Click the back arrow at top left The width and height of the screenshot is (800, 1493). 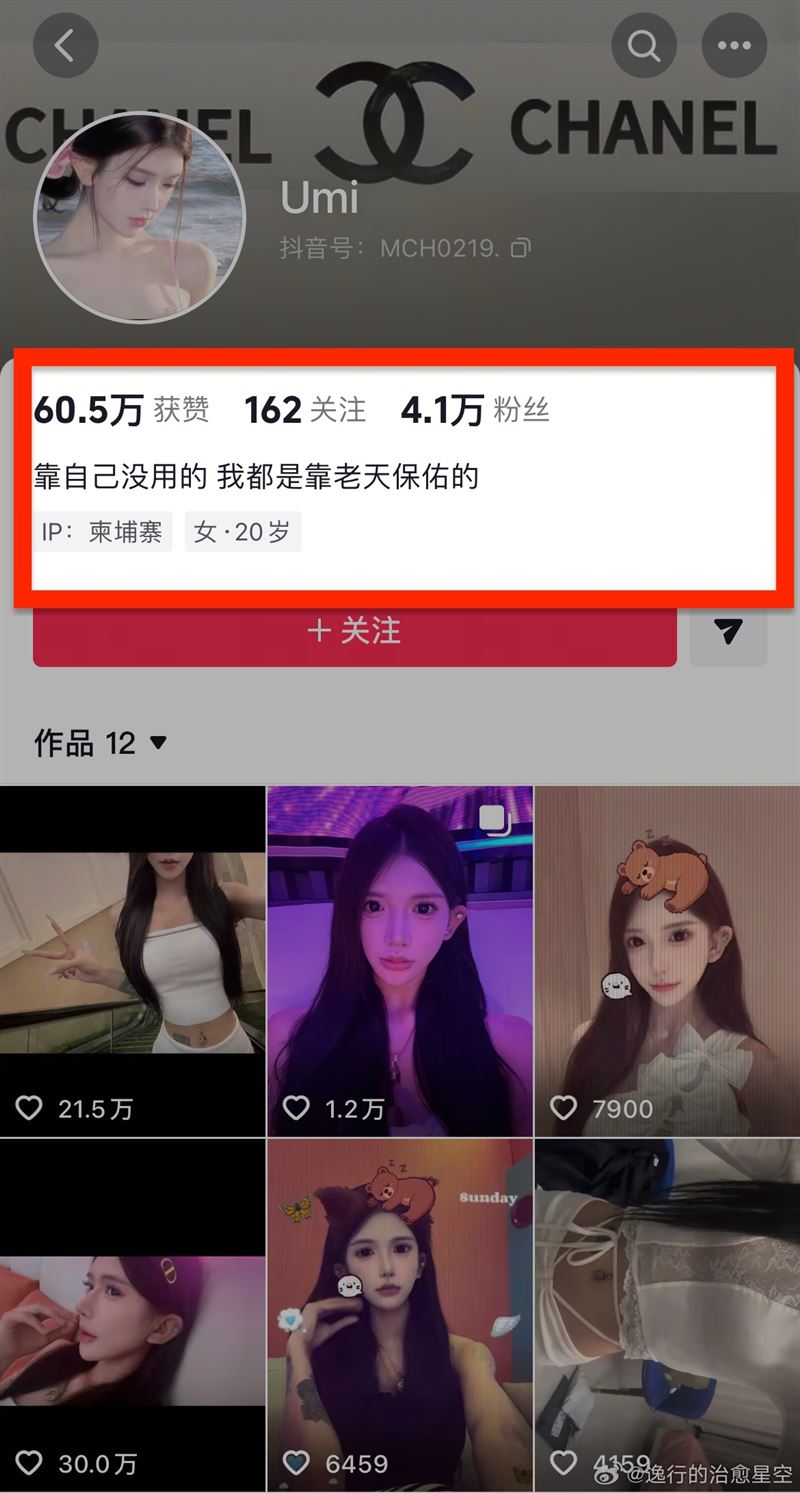[65, 45]
